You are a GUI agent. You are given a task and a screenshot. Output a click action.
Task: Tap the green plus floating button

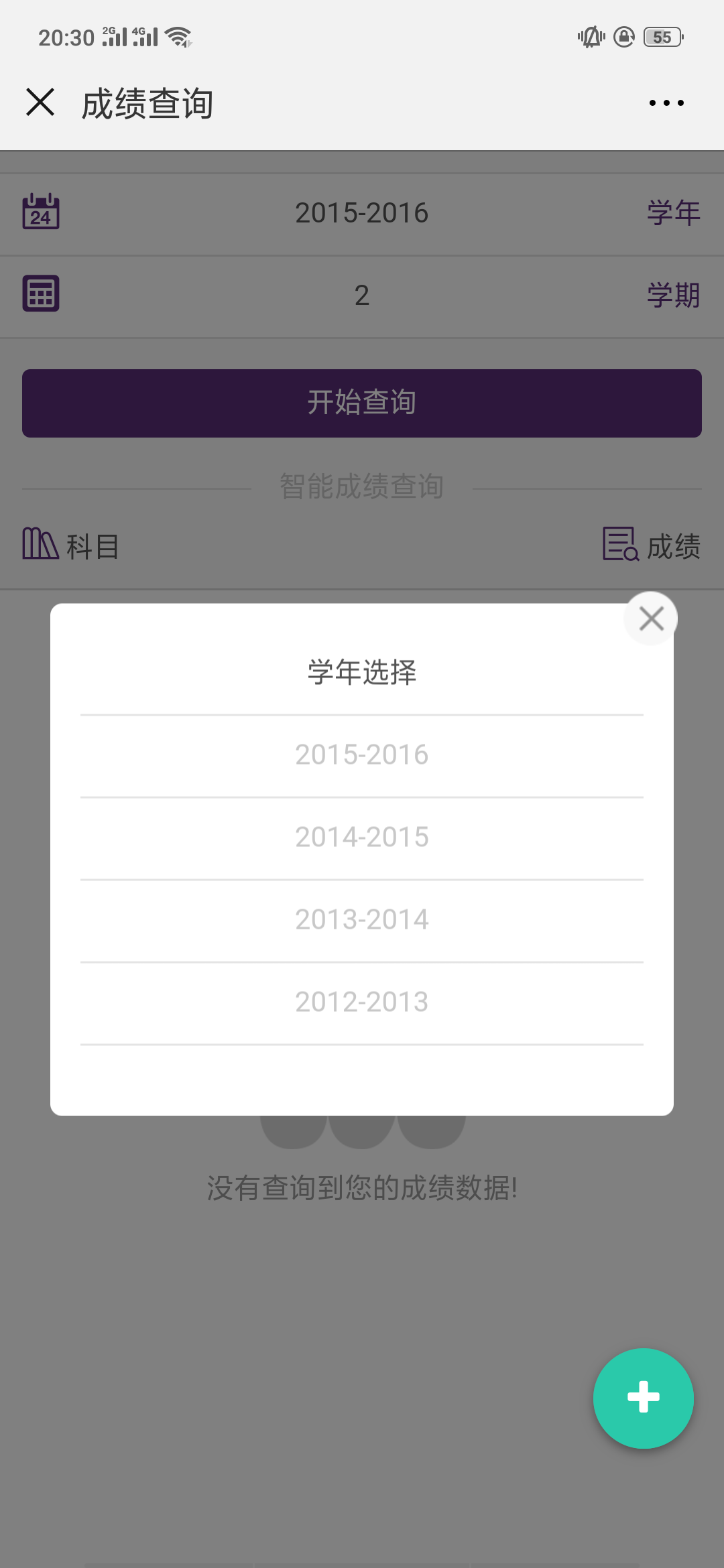coord(643,1398)
